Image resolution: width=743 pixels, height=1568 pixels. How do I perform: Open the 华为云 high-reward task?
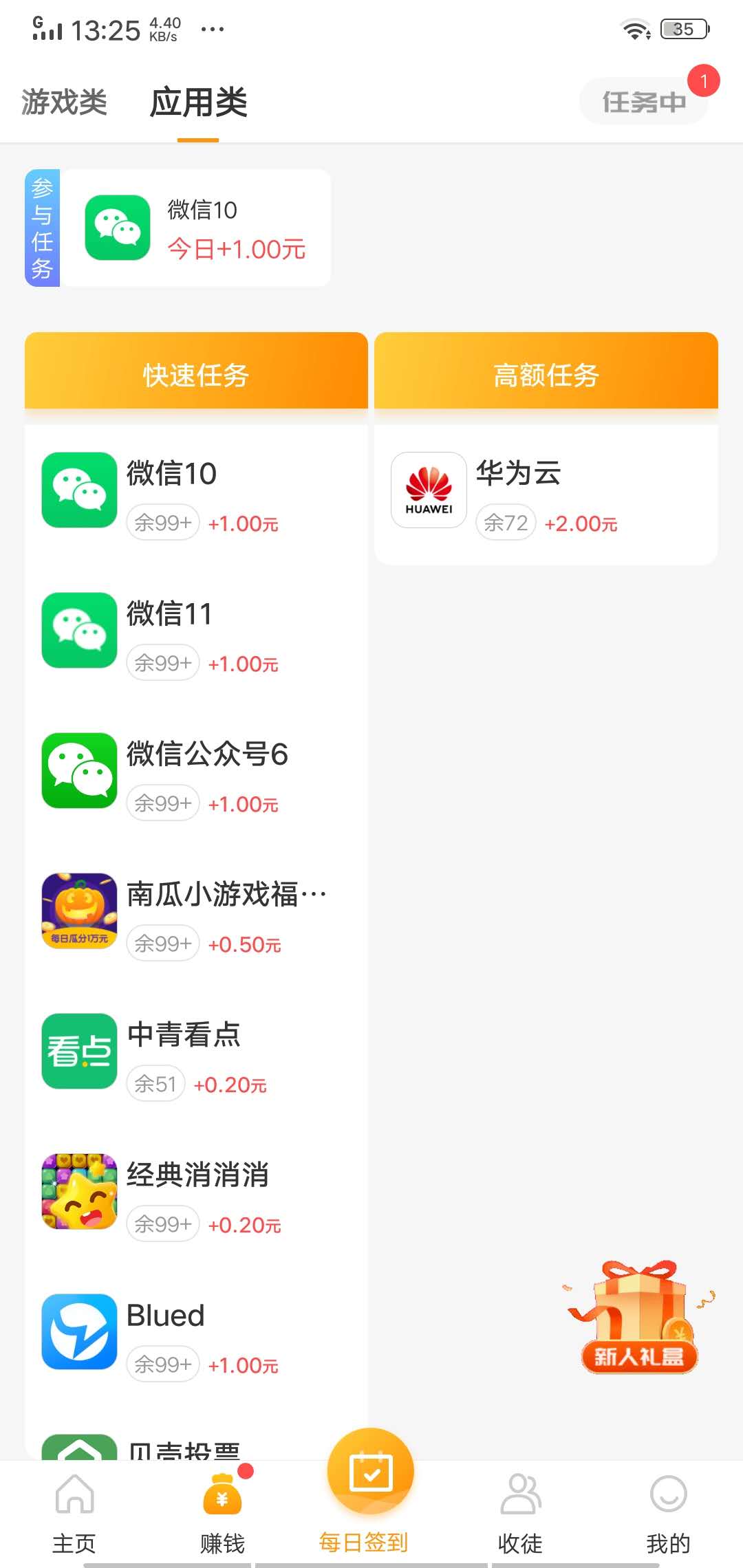[546, 494]
